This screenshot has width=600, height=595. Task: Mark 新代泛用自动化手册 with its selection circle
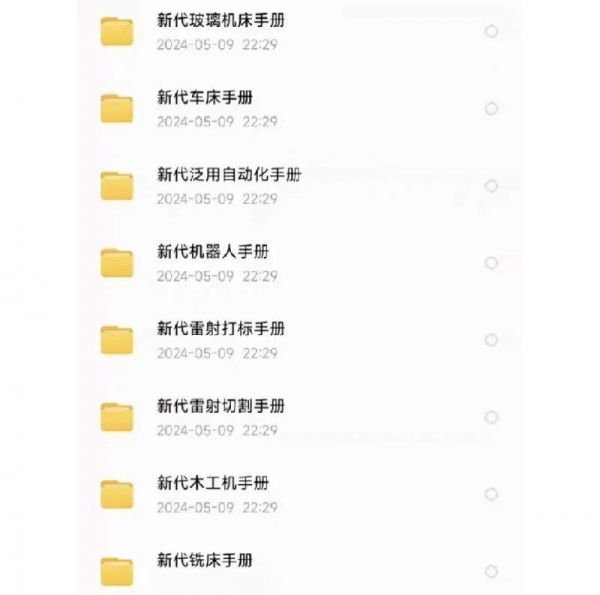(x=491, y=186)
